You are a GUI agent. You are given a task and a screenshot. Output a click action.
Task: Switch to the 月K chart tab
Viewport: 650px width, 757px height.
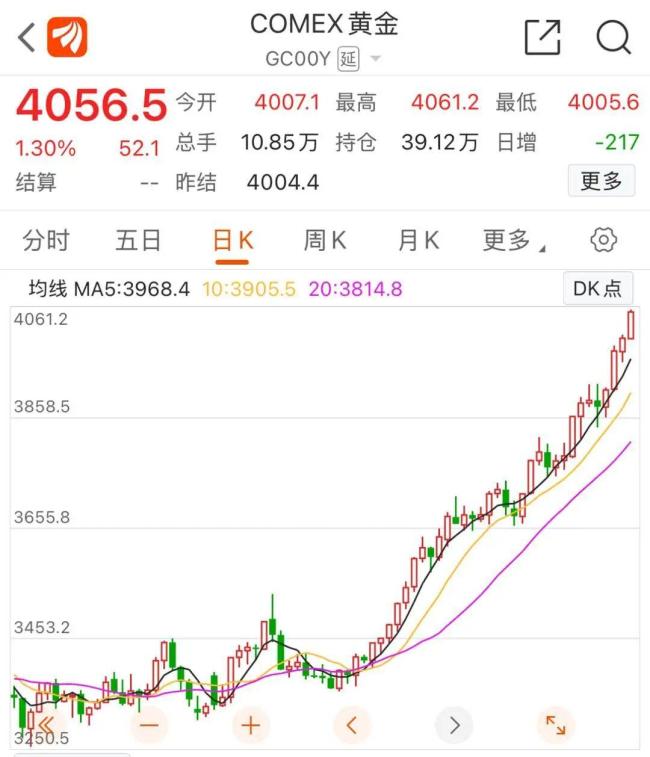pyautogui.click(x=418, y=240)
